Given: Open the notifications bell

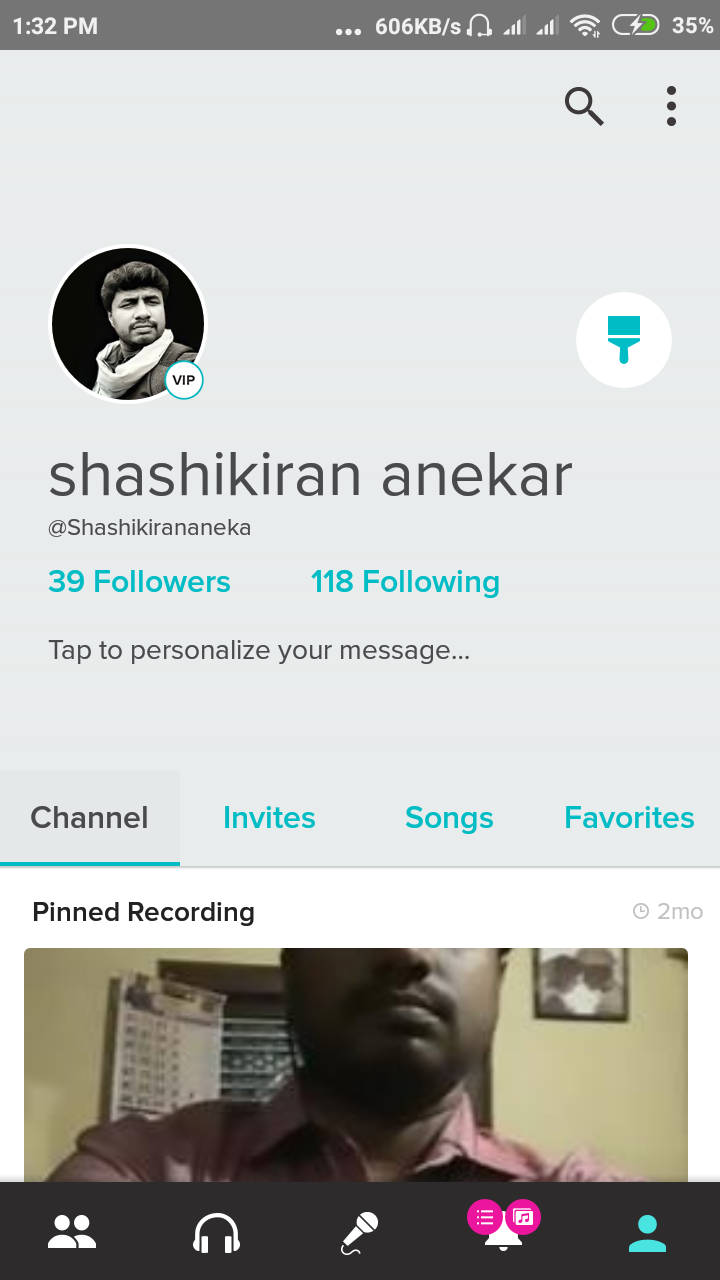Looking at the screenshot, I should pos(503,1236).
